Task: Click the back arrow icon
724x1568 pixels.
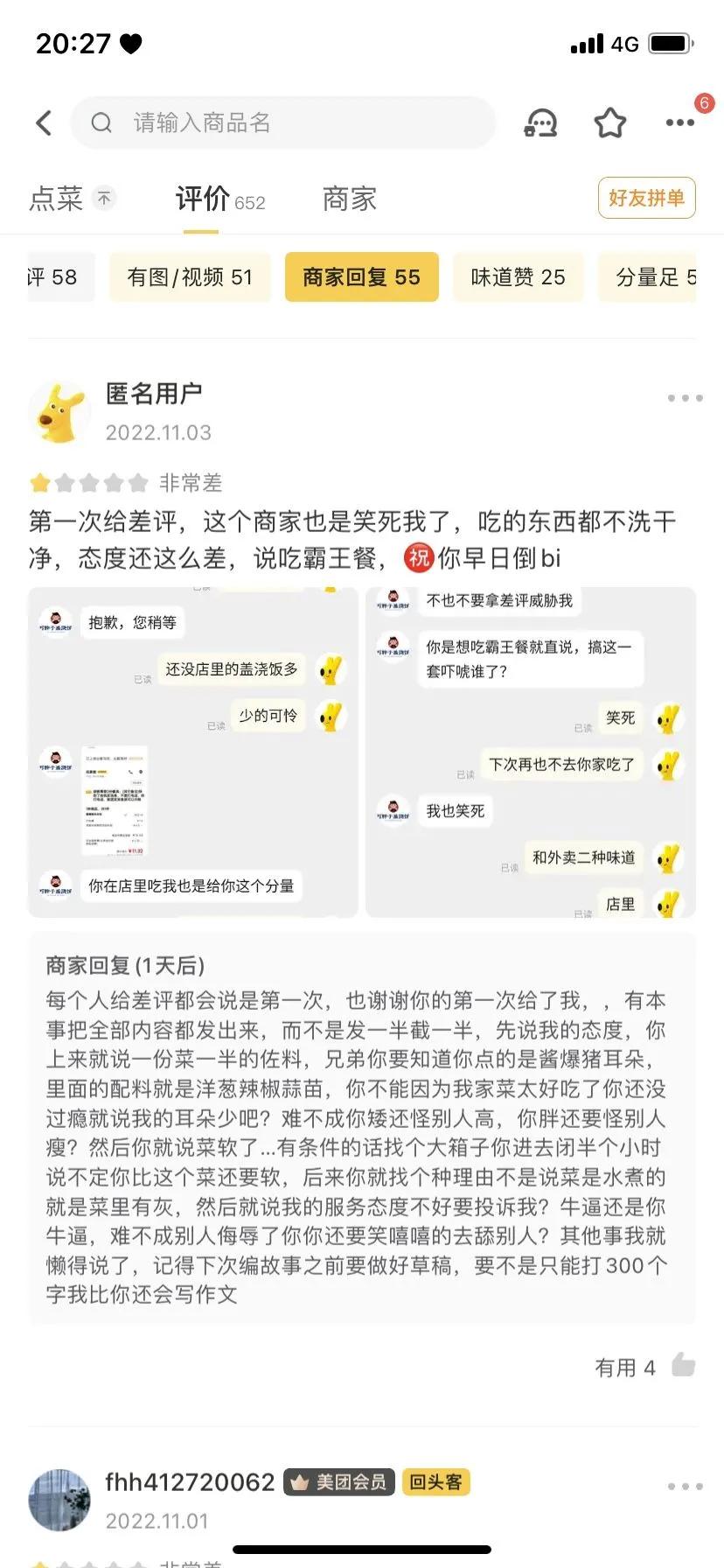Action: [x=44, y=122]
